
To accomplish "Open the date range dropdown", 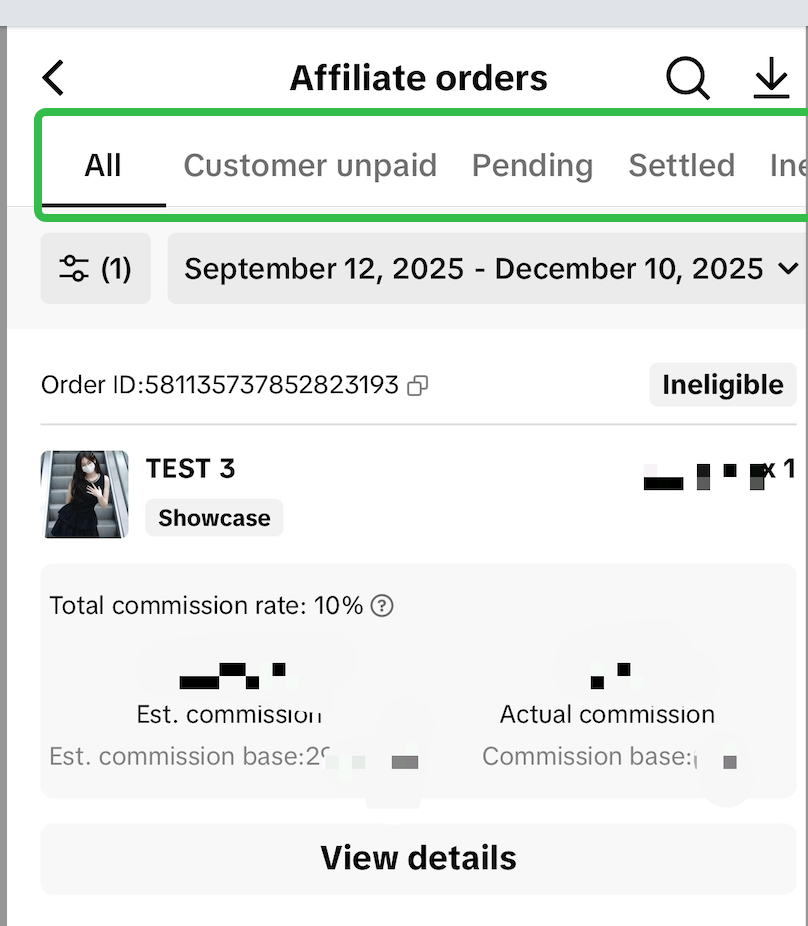I will coord(490,269).
